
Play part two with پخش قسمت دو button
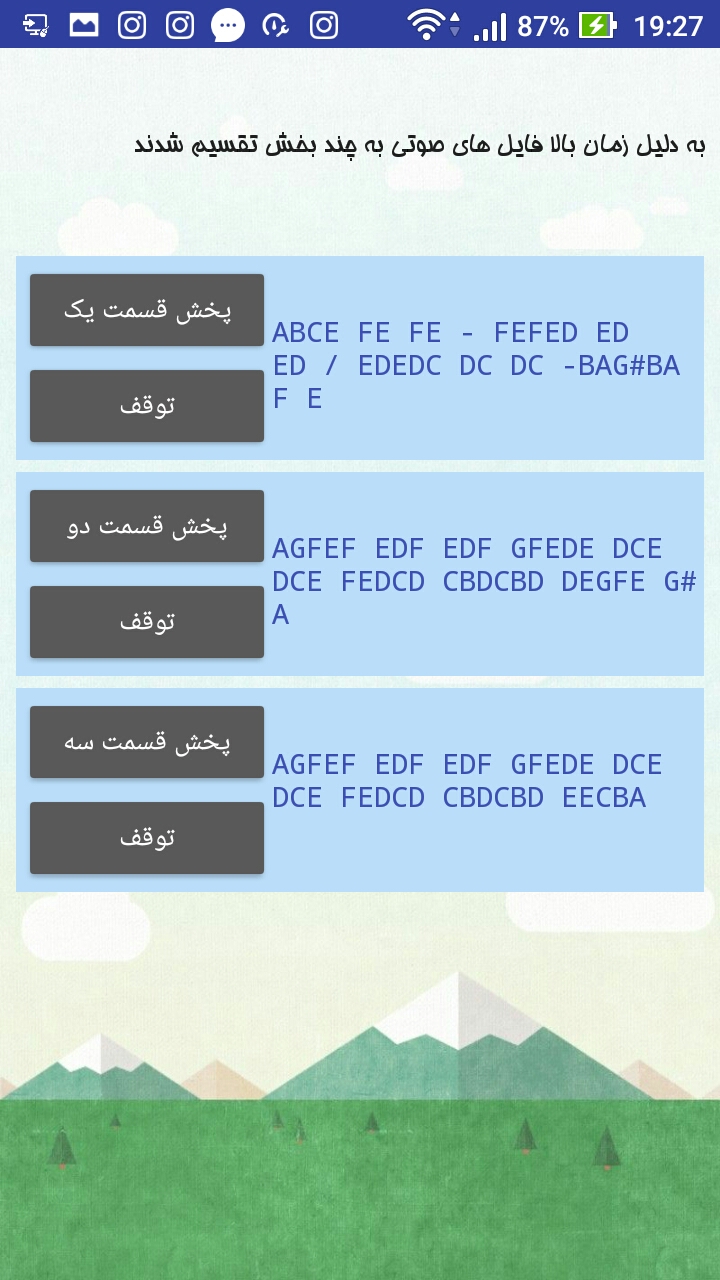(x=146, y=525)
